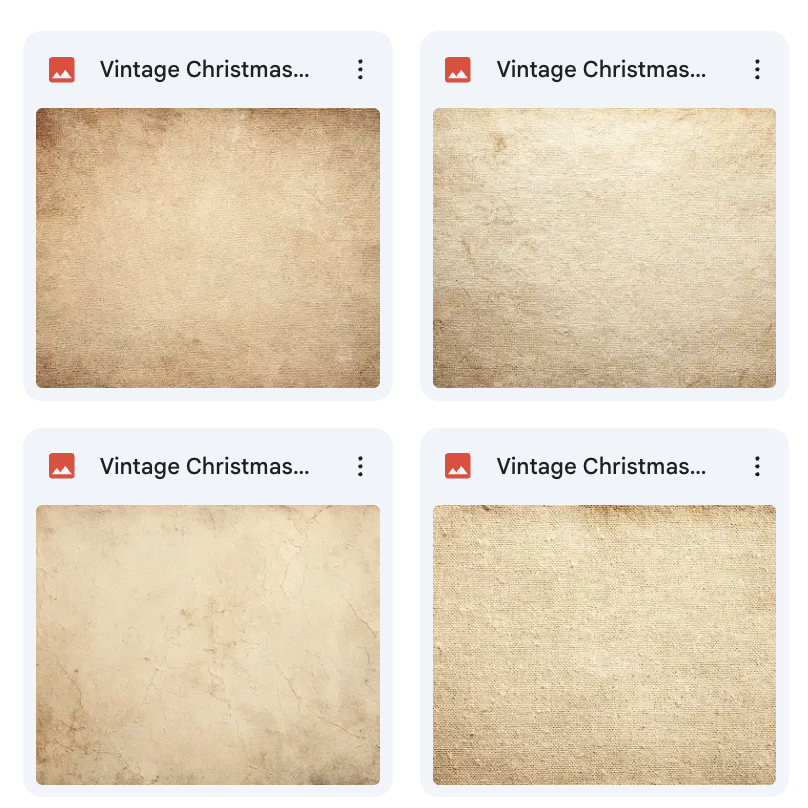Open the file with woven burlap texture
Screen dimensions: 808x808
point(604,644)
